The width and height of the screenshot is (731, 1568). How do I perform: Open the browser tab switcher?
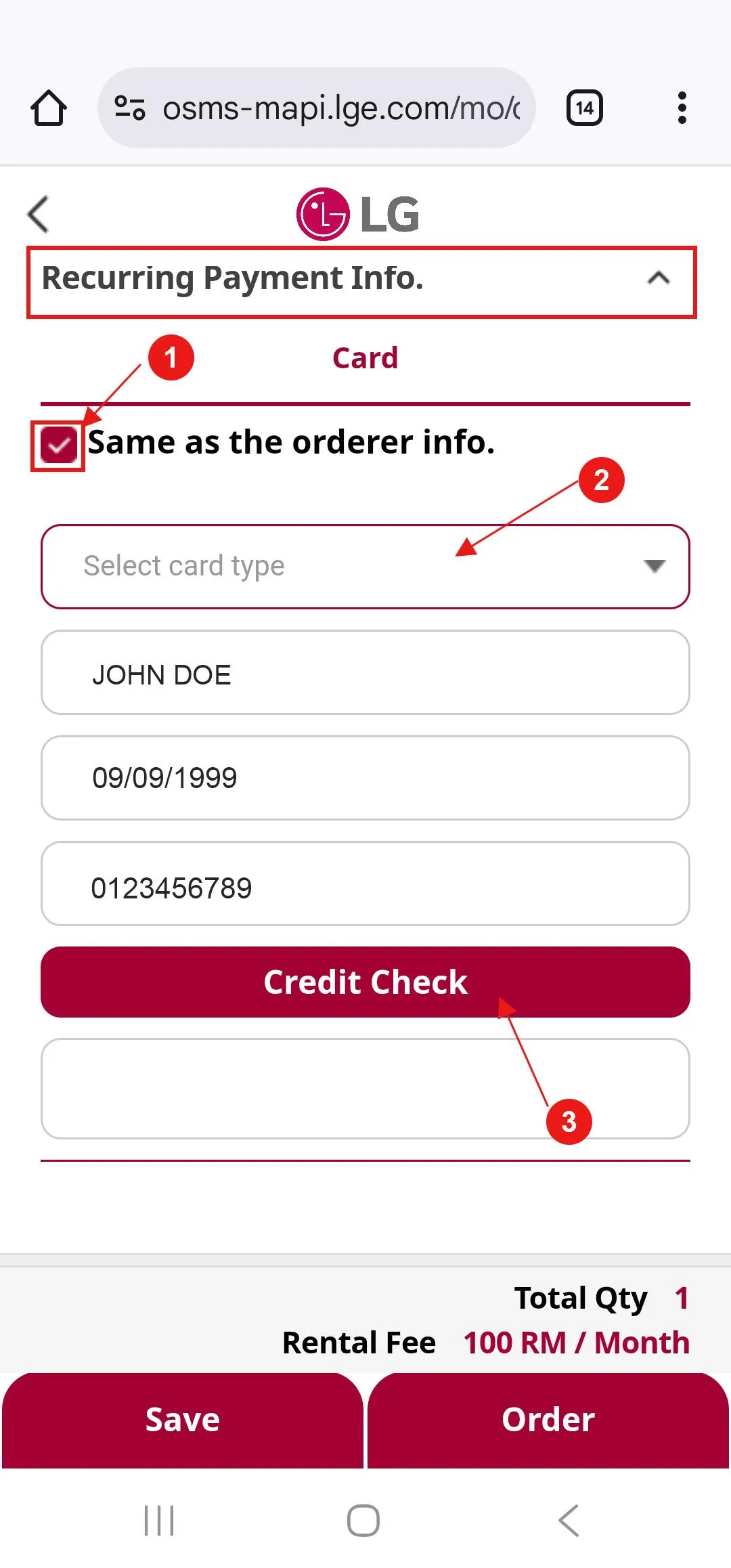(585, 108)
